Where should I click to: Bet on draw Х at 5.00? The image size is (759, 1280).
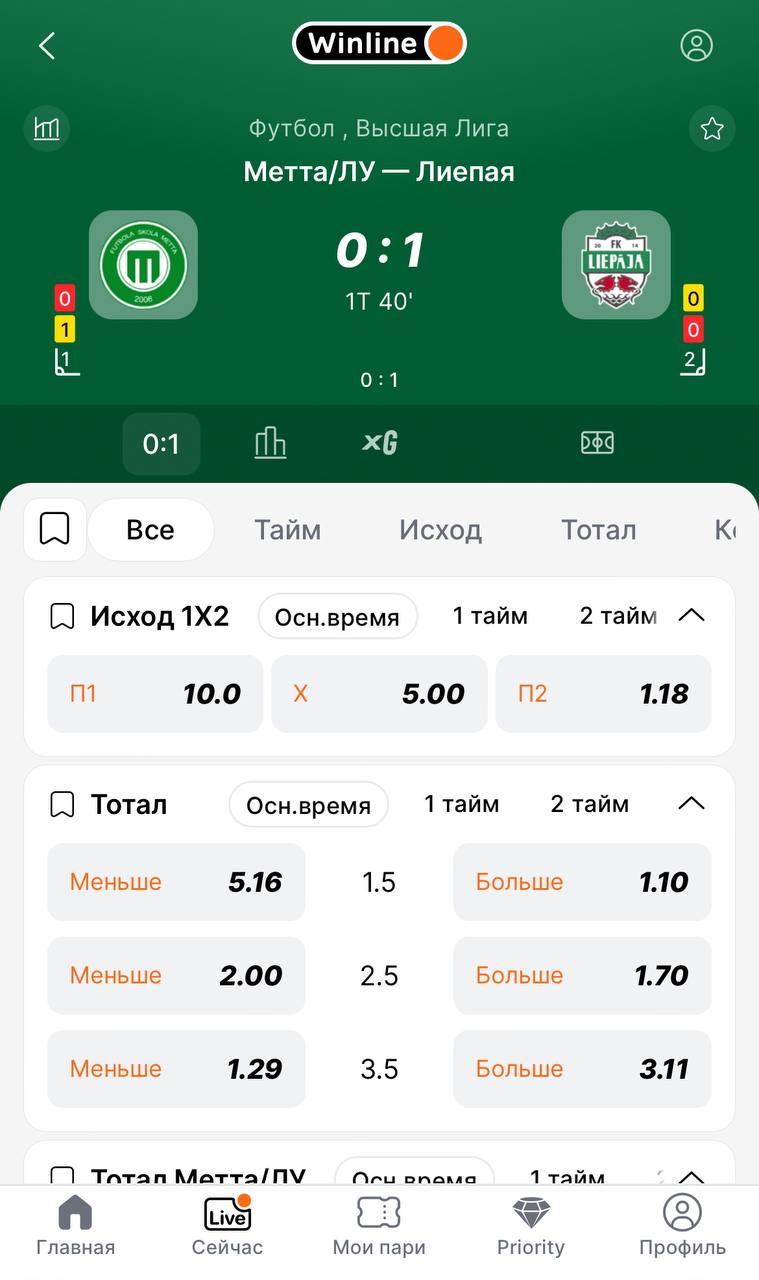[379, 694]
